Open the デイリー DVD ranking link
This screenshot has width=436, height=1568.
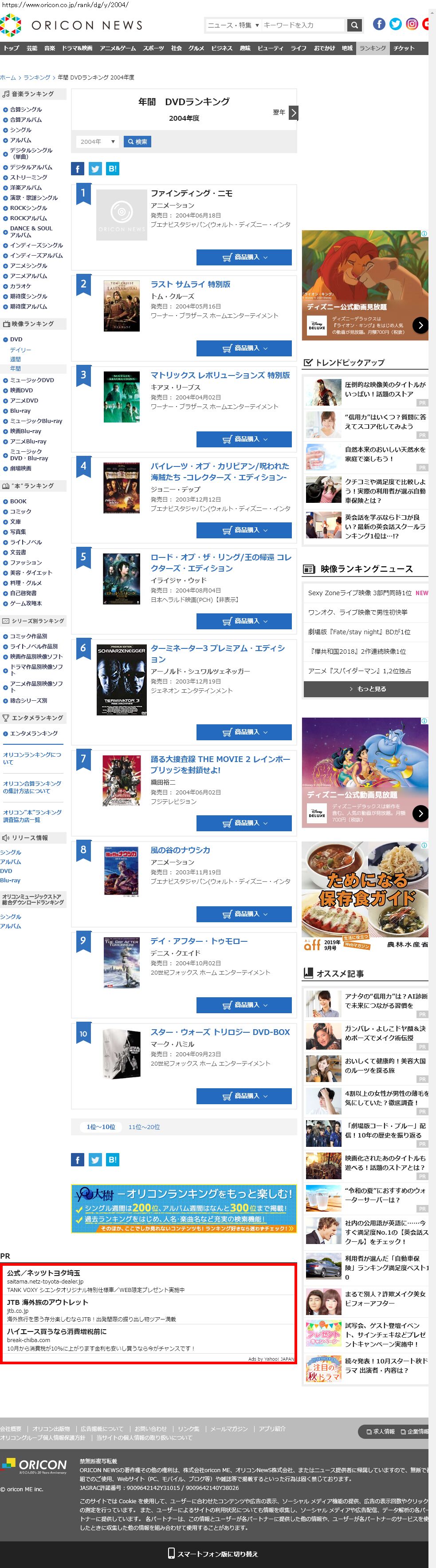coord(20,350)
